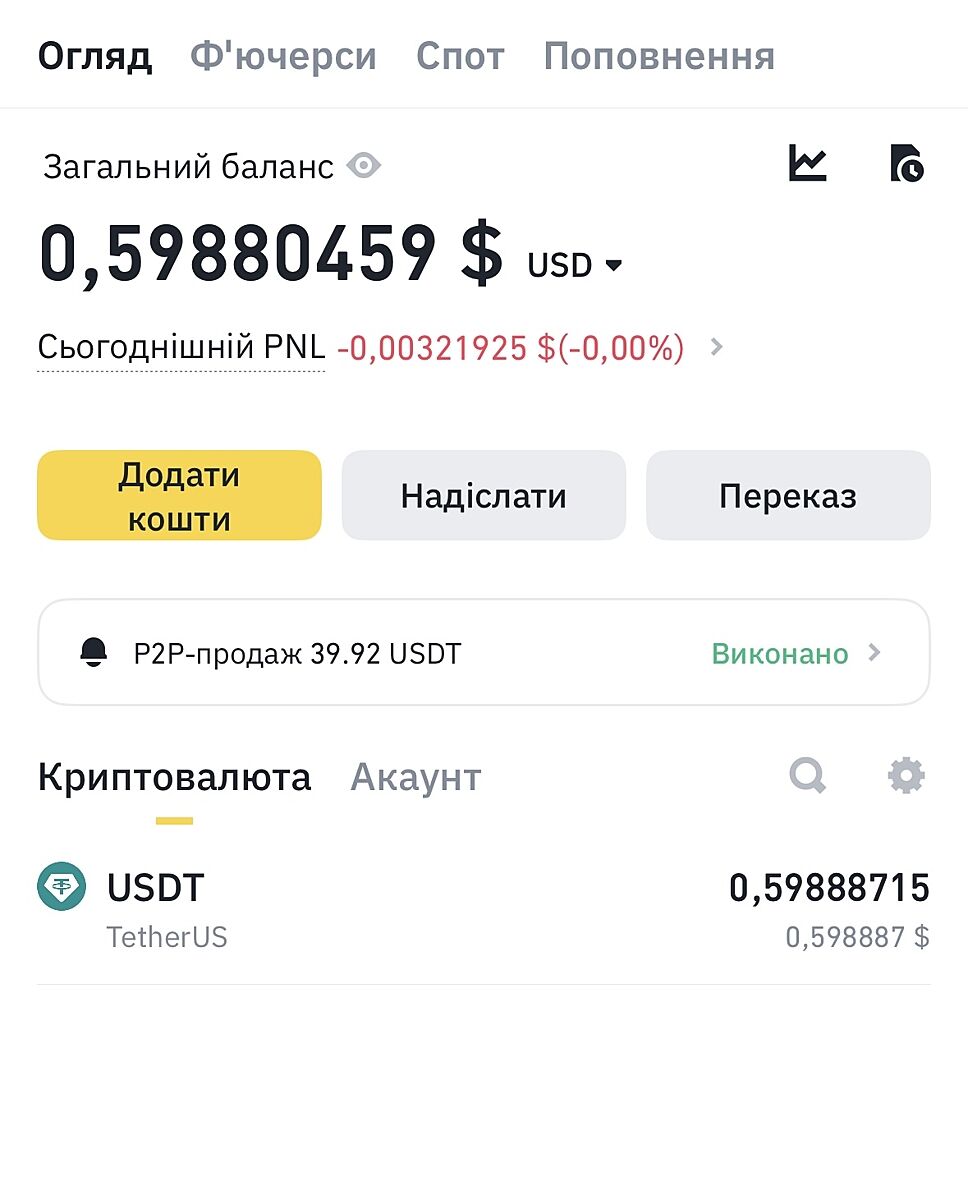Select the Криптовалюта tab
The height and width of the screenshot is (1200, 968).
174,777
